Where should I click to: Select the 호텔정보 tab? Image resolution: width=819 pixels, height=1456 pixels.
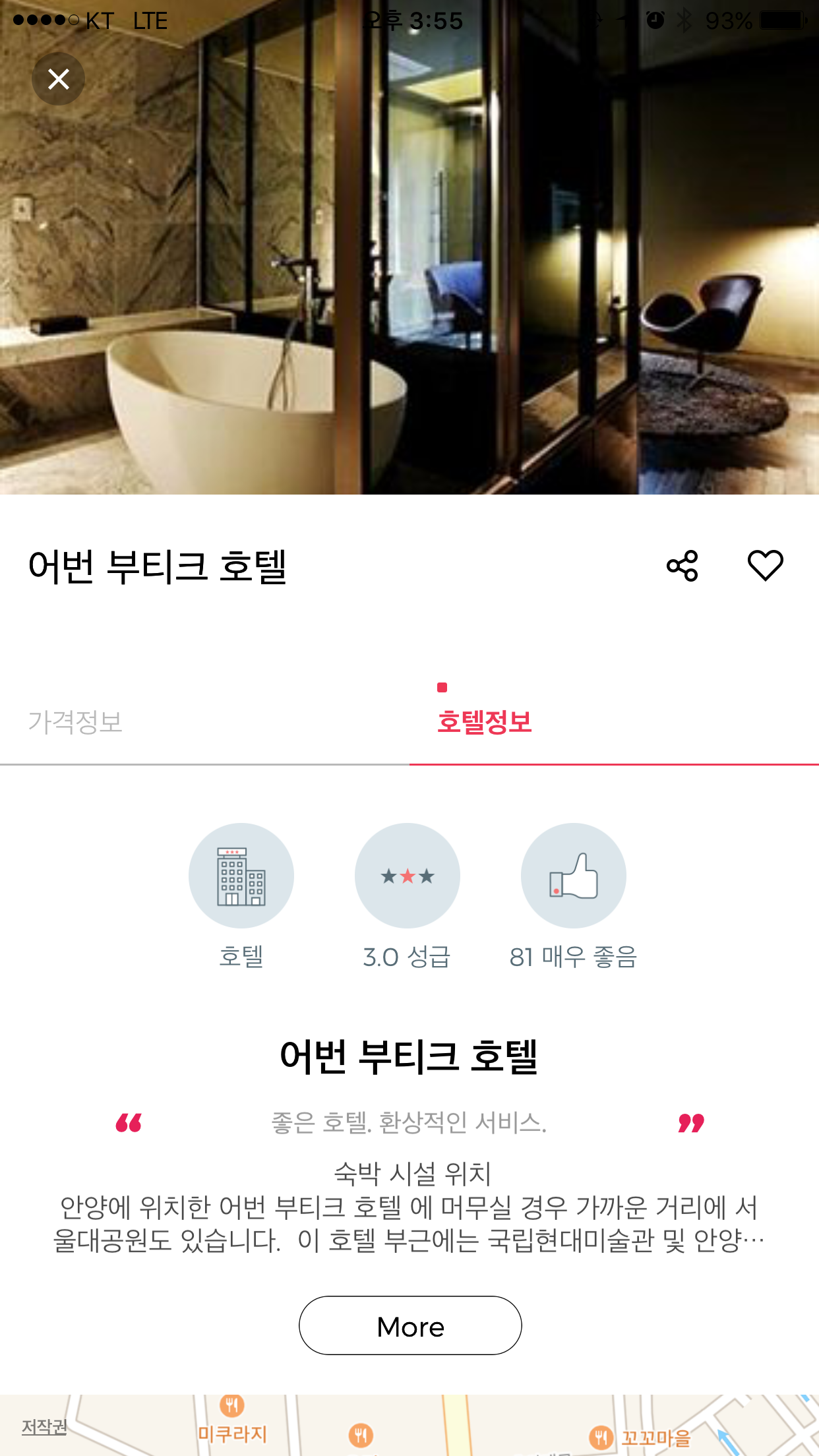483,723
